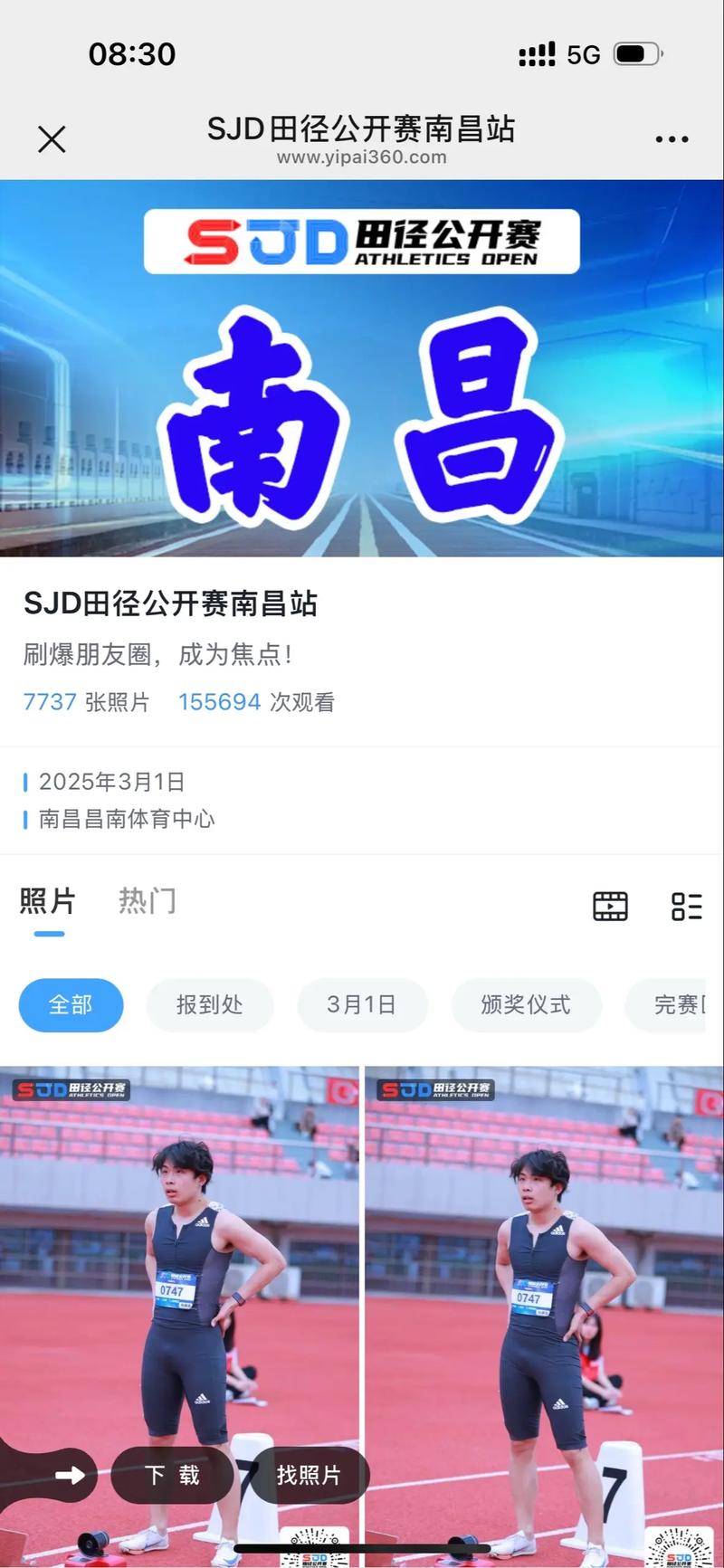Switch to the 照片 tab
The height and width of the screenshot is (1568, 724).
pos(48,900)
